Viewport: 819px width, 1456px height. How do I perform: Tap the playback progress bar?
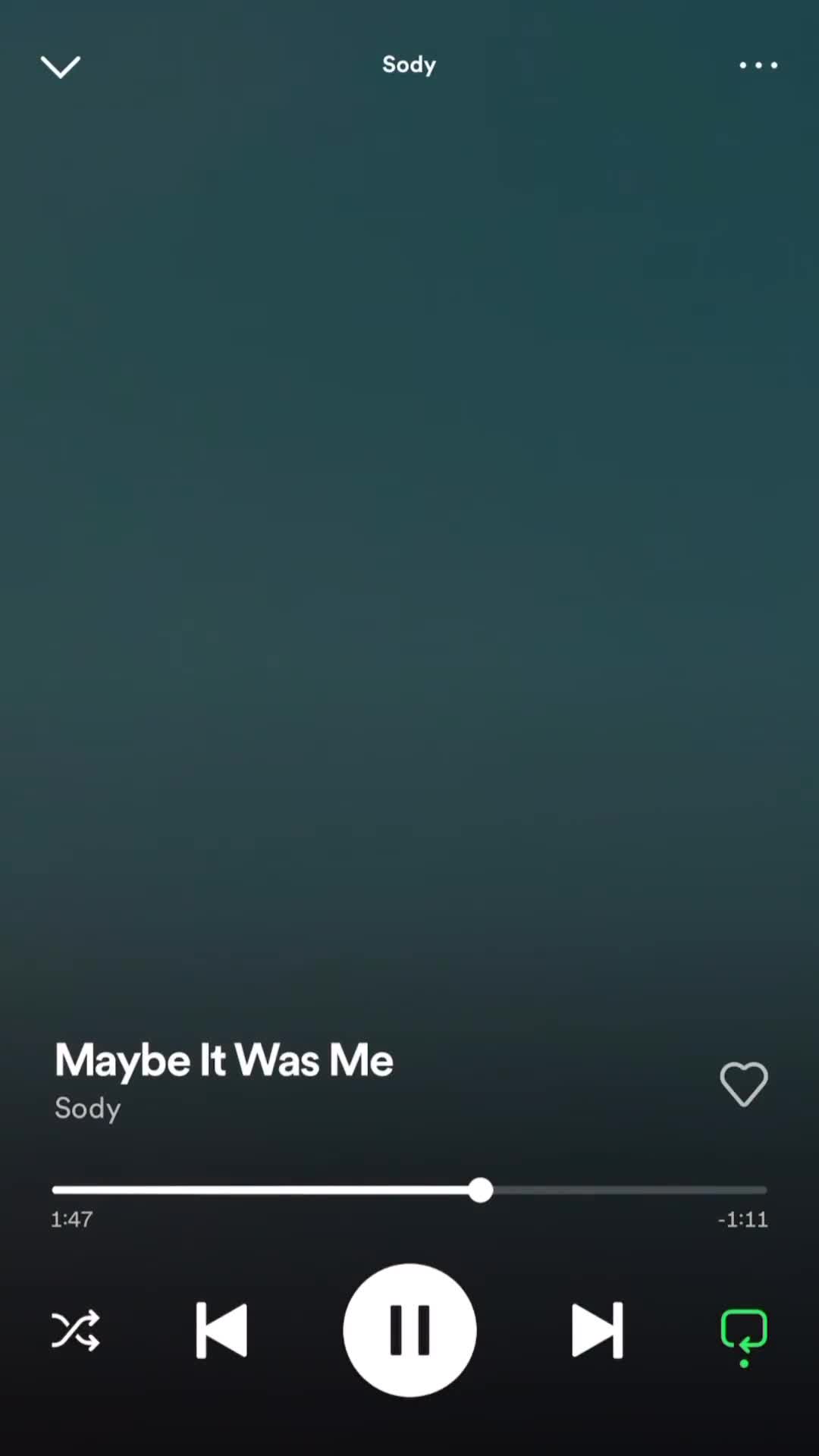coord(409,1190)
